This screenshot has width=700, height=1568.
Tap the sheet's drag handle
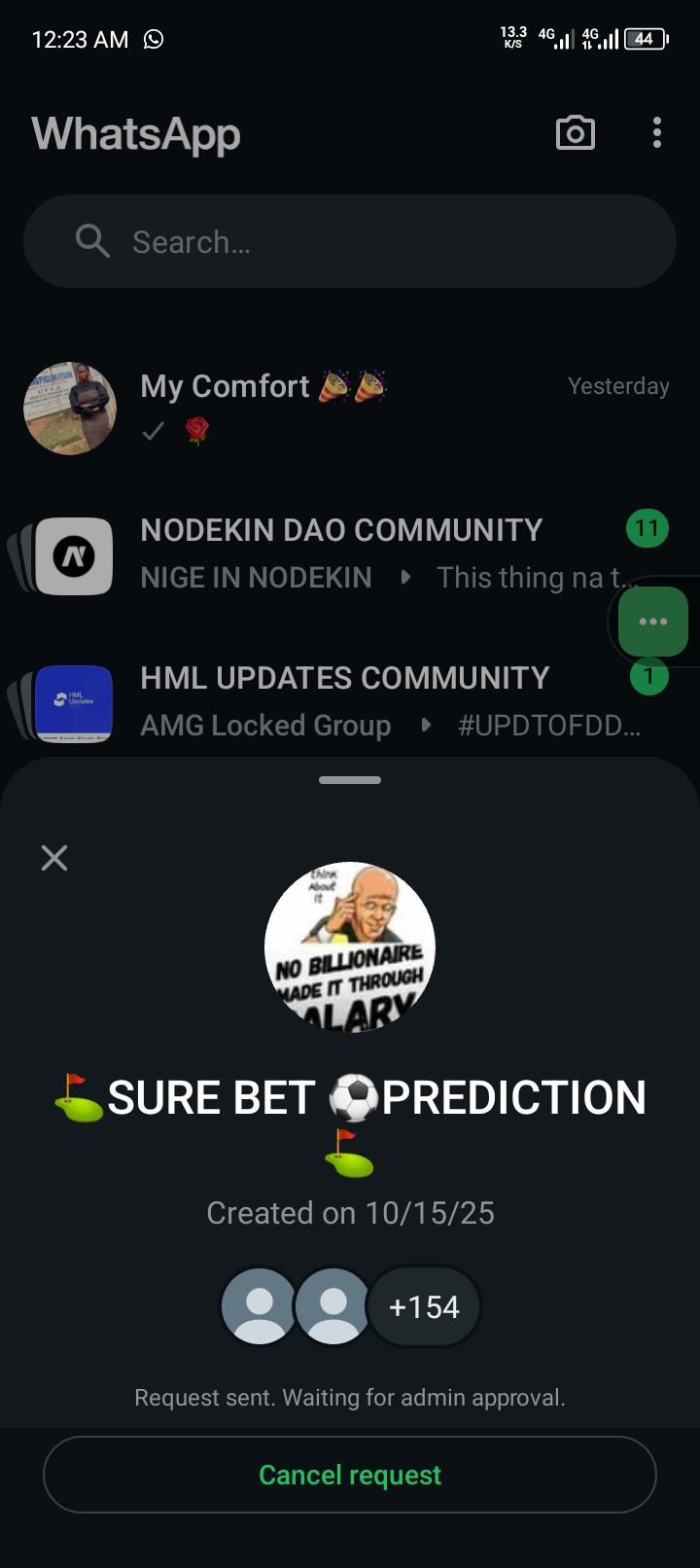pyautogui.click(x=350, y=780)
